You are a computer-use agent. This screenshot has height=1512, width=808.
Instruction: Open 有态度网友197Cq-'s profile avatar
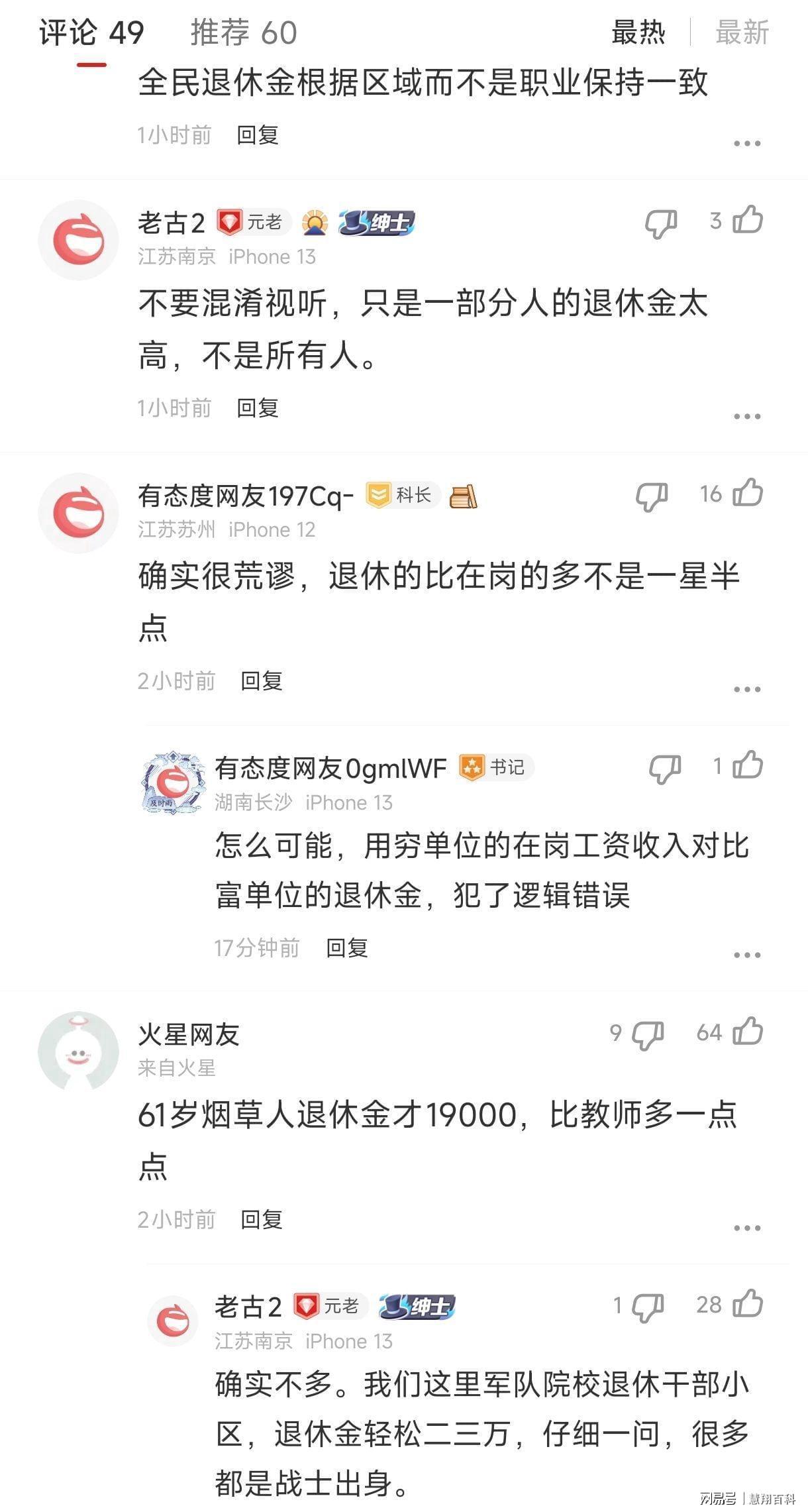tap(78, 513)
